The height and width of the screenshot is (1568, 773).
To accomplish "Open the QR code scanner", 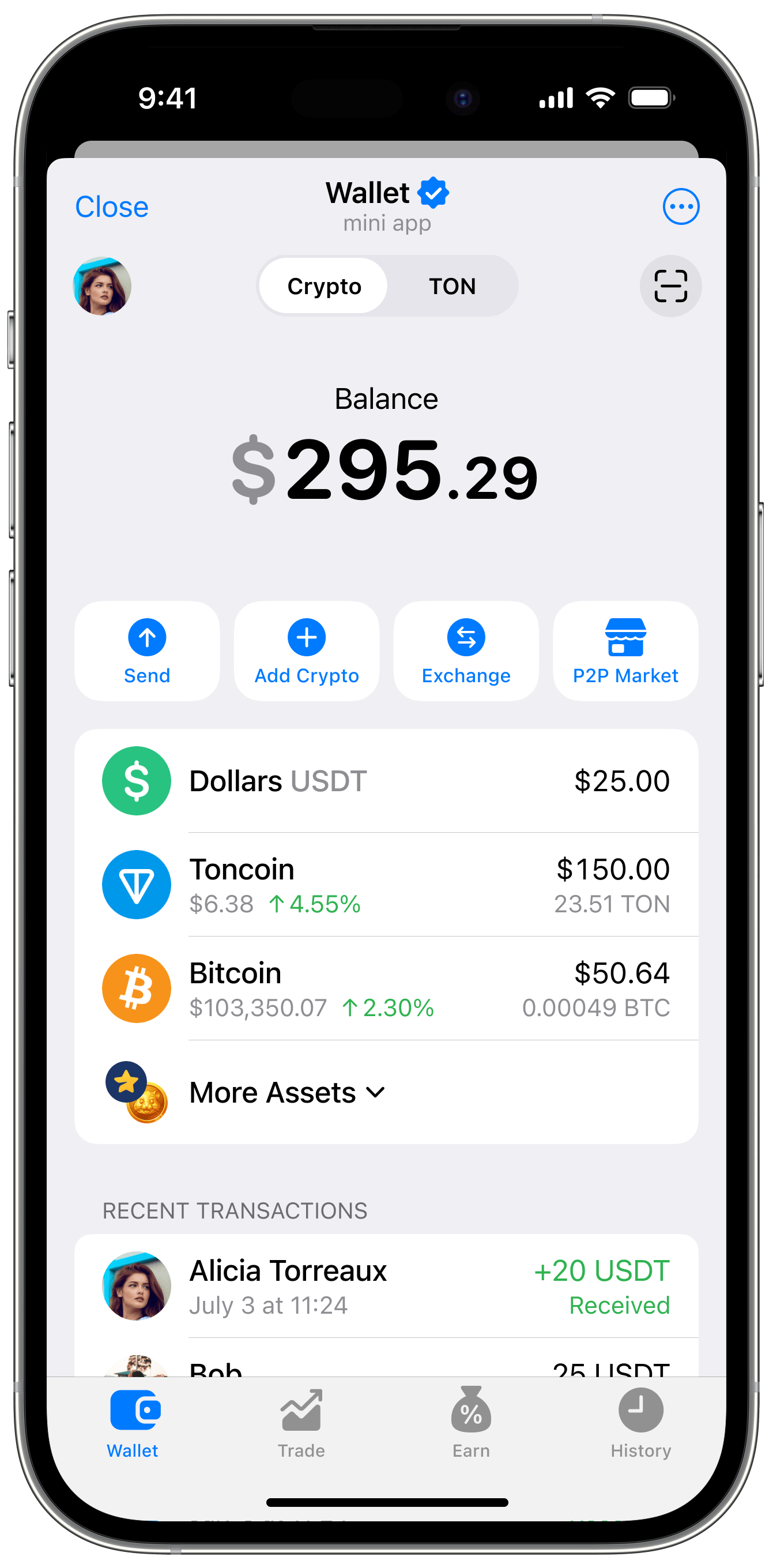I will pos(670,286).
